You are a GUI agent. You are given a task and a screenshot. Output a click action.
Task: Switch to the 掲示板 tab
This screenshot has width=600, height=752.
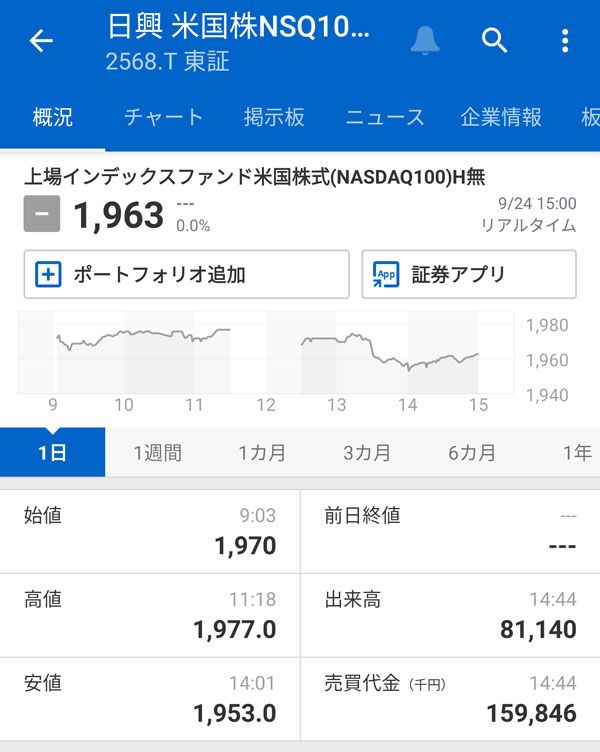[x=274, y=117]
